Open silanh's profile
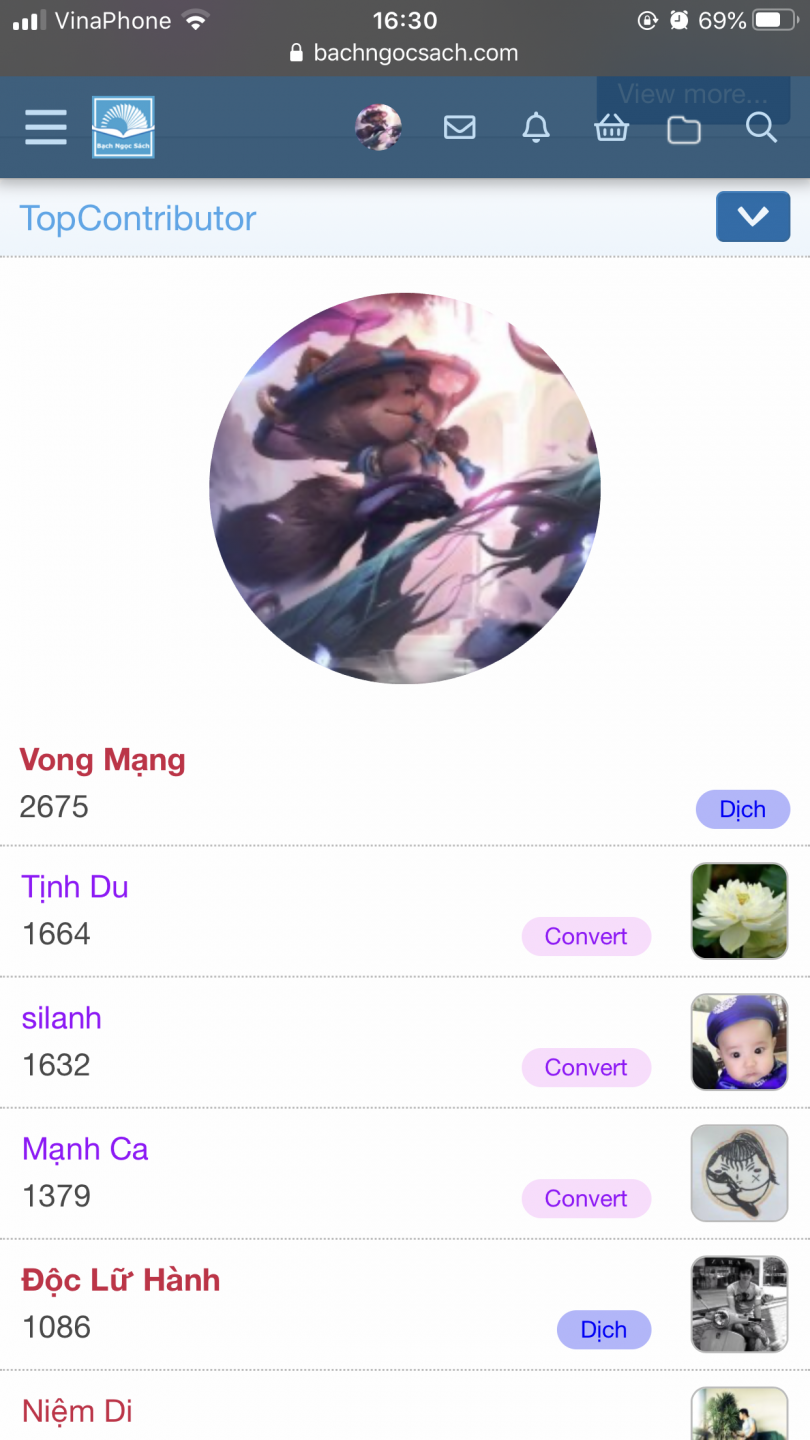The height and width of the screenshot is (1440, 810). [x=62, y=1018]
